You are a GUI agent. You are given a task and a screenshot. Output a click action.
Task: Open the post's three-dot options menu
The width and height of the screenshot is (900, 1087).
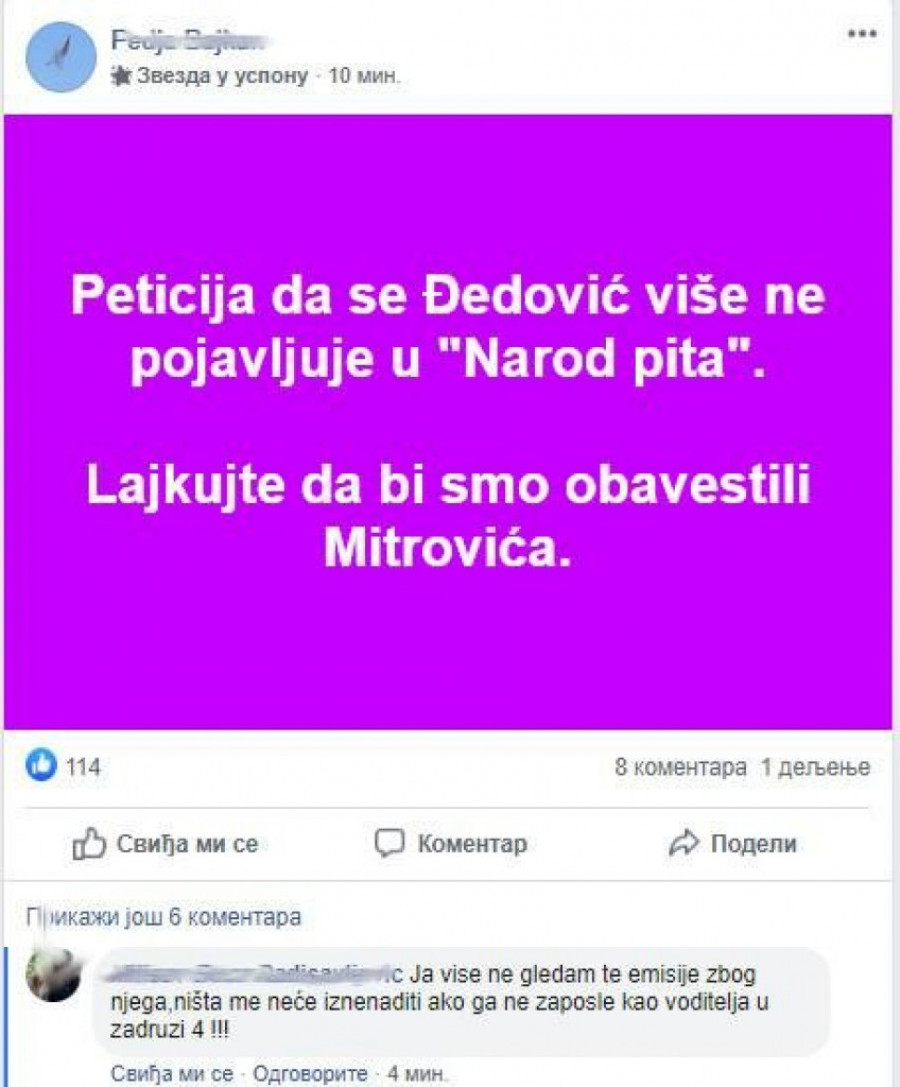862,34
